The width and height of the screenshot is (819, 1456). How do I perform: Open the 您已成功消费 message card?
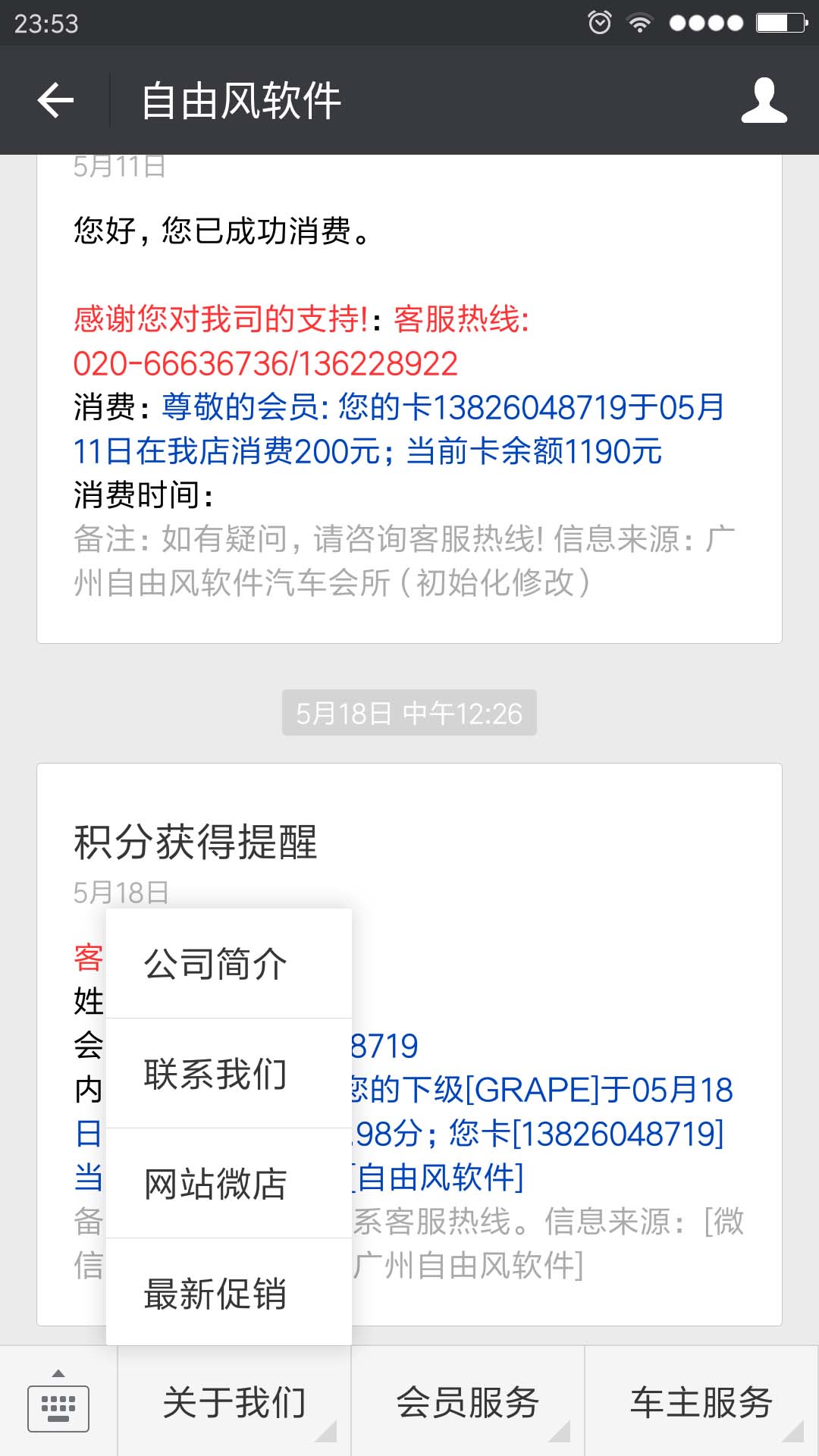409,399
